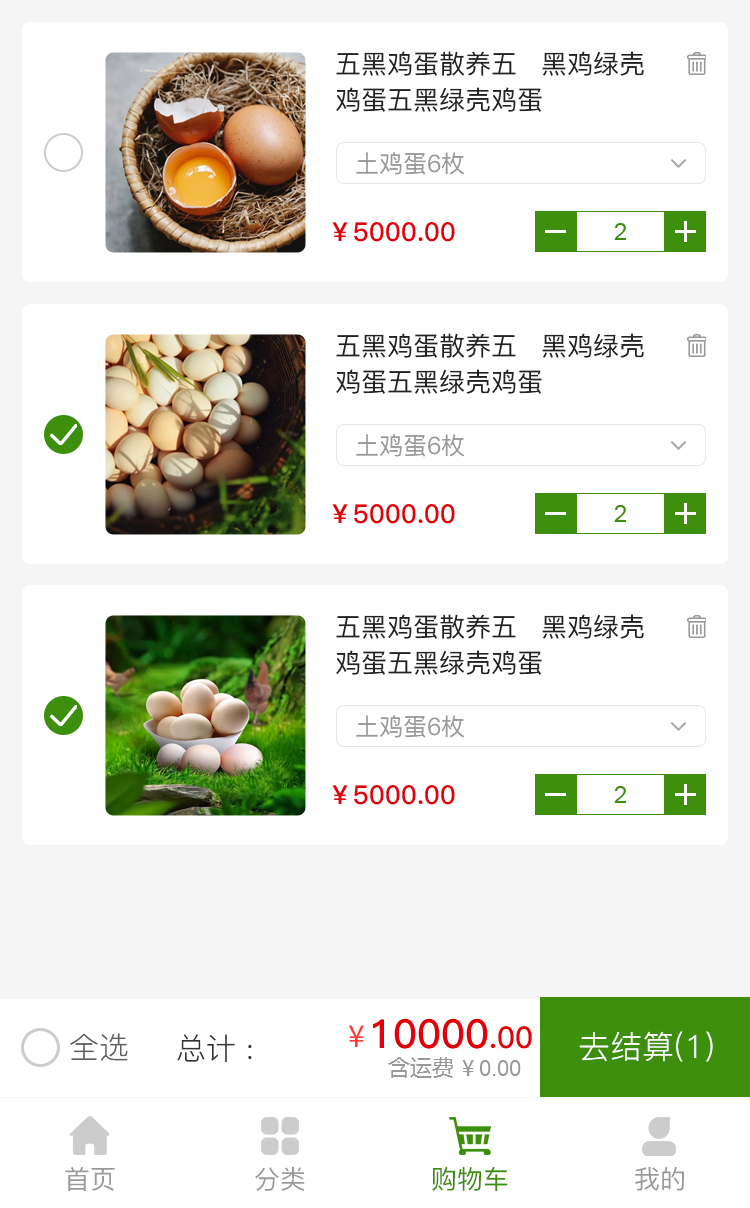Increase quantity of the cracked-egg basket item
Screen dimensions: 750x1208
(x=685, y=232)
